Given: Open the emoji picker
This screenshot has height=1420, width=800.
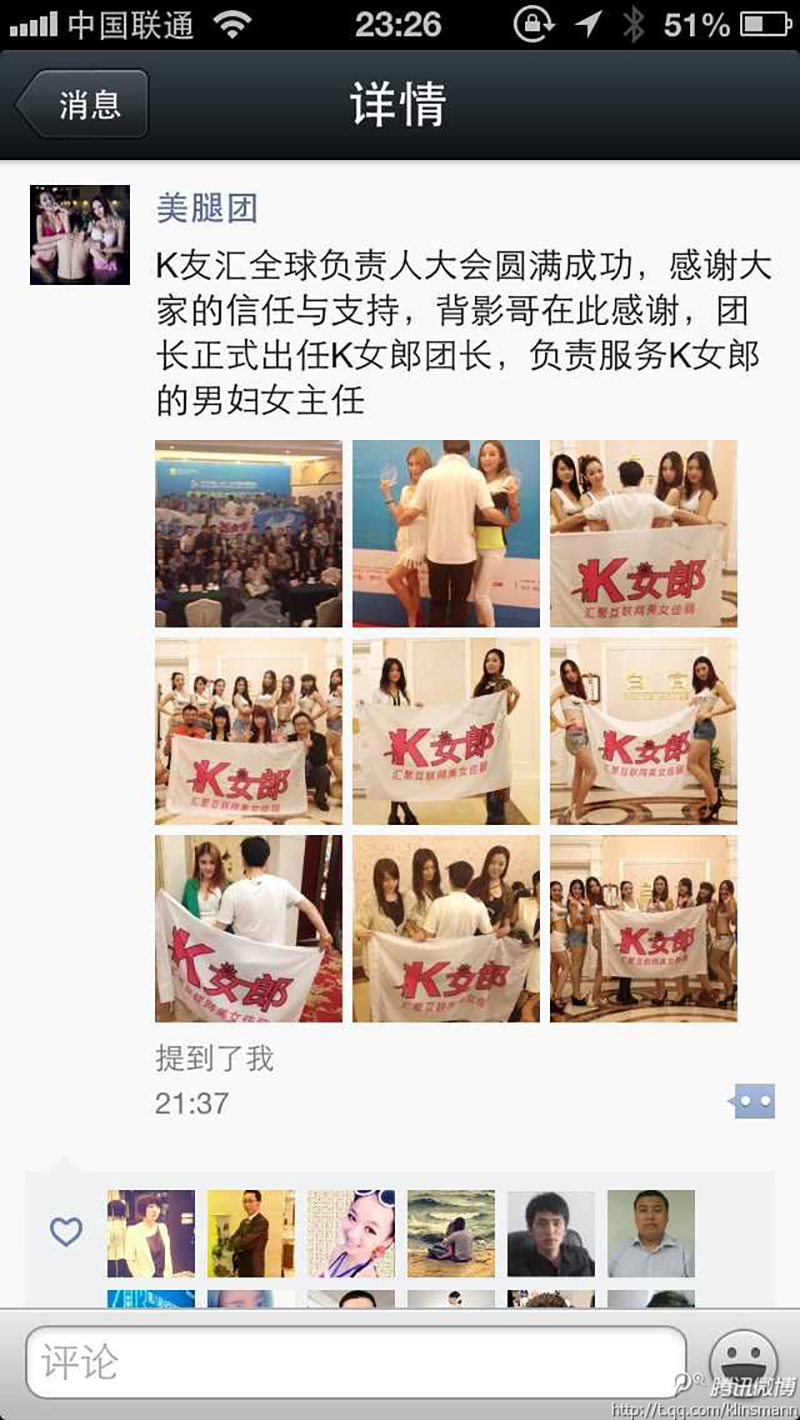Looking at the screenshot, I should 742,1362.
